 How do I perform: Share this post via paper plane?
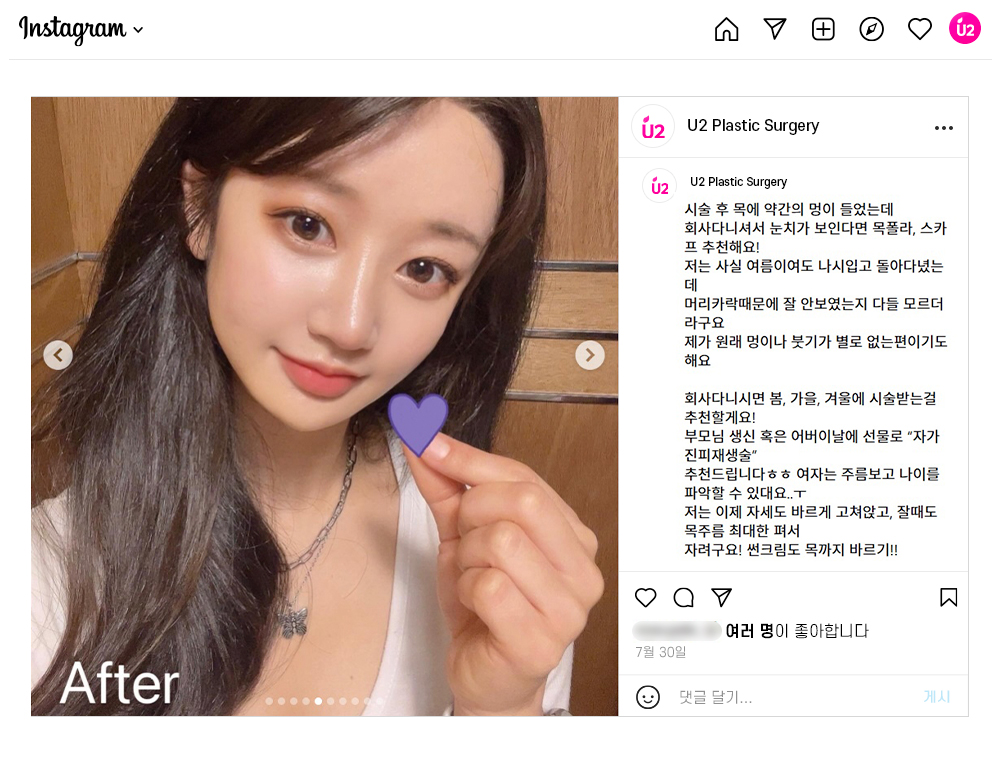pos(721,598)
